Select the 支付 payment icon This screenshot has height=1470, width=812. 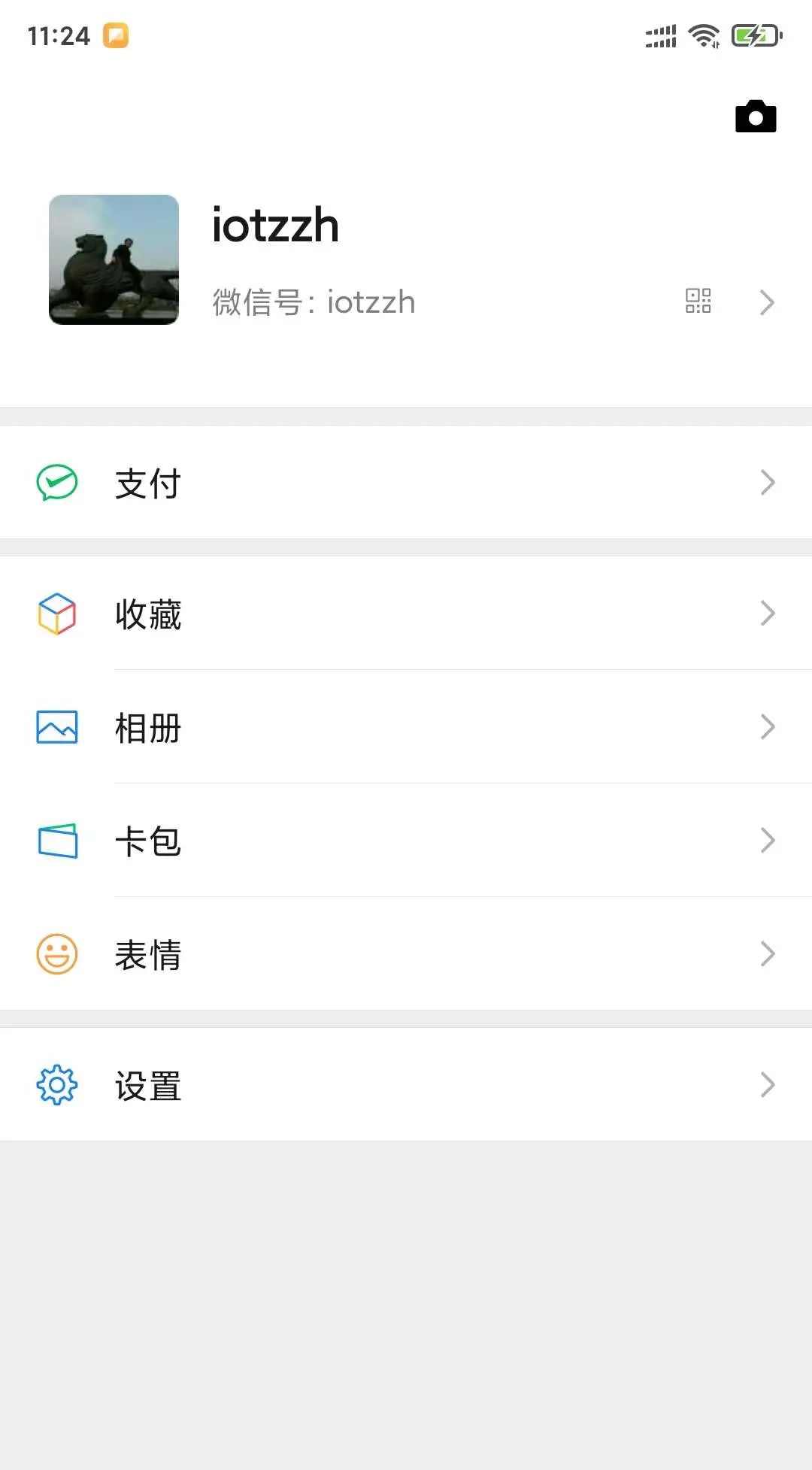pyautogui.click(x=56, y=483)
